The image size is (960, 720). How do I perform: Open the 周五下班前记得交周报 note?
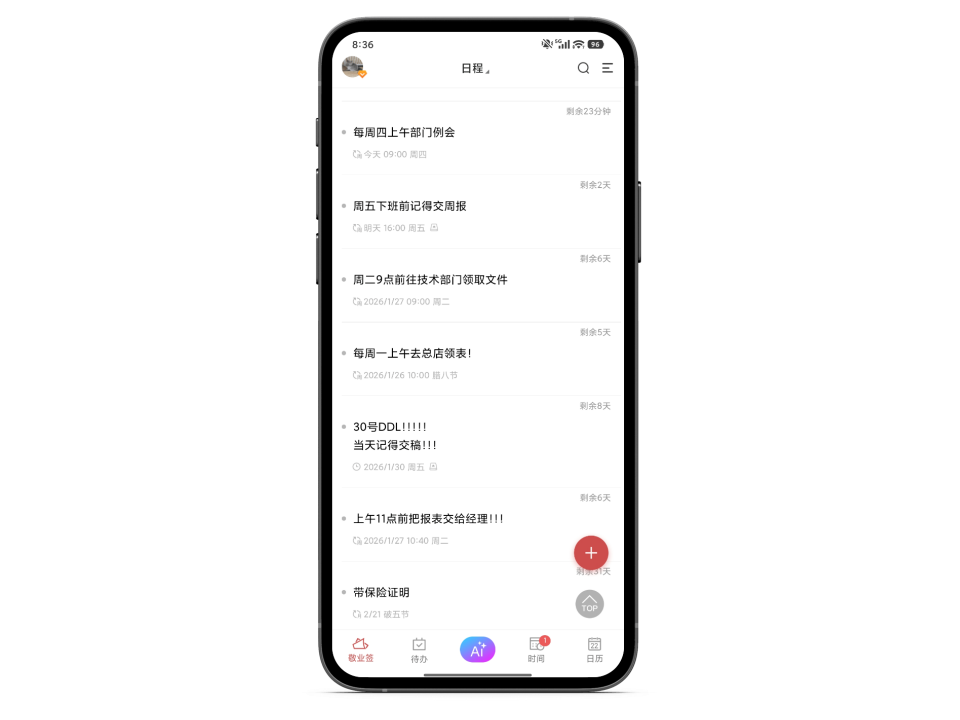click(410, 206)
